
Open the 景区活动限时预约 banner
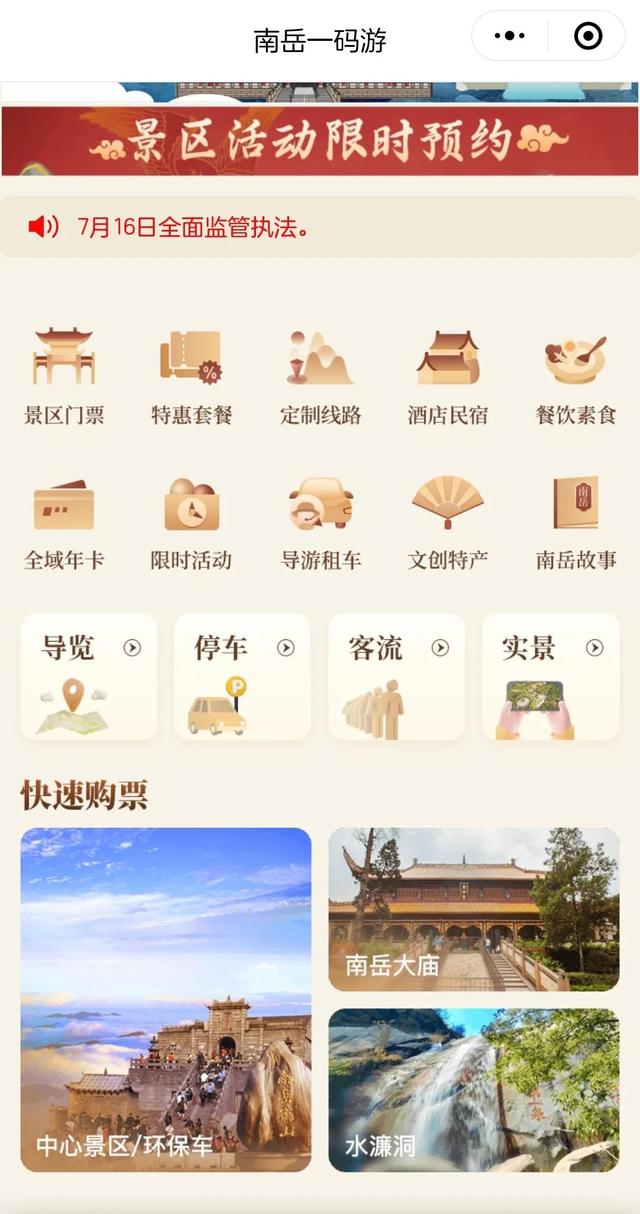320,141
